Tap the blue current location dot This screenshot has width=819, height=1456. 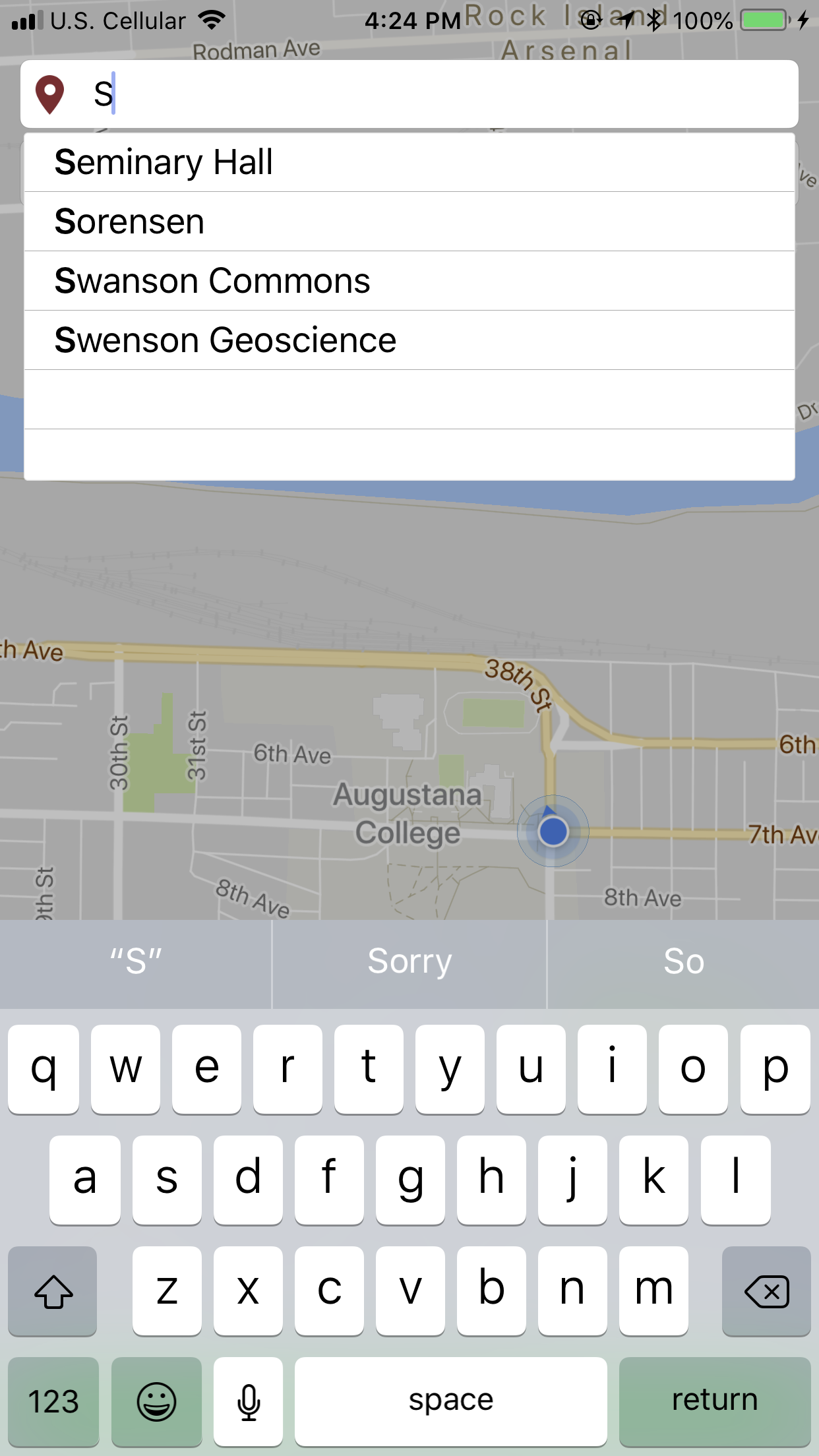[553, 832]
